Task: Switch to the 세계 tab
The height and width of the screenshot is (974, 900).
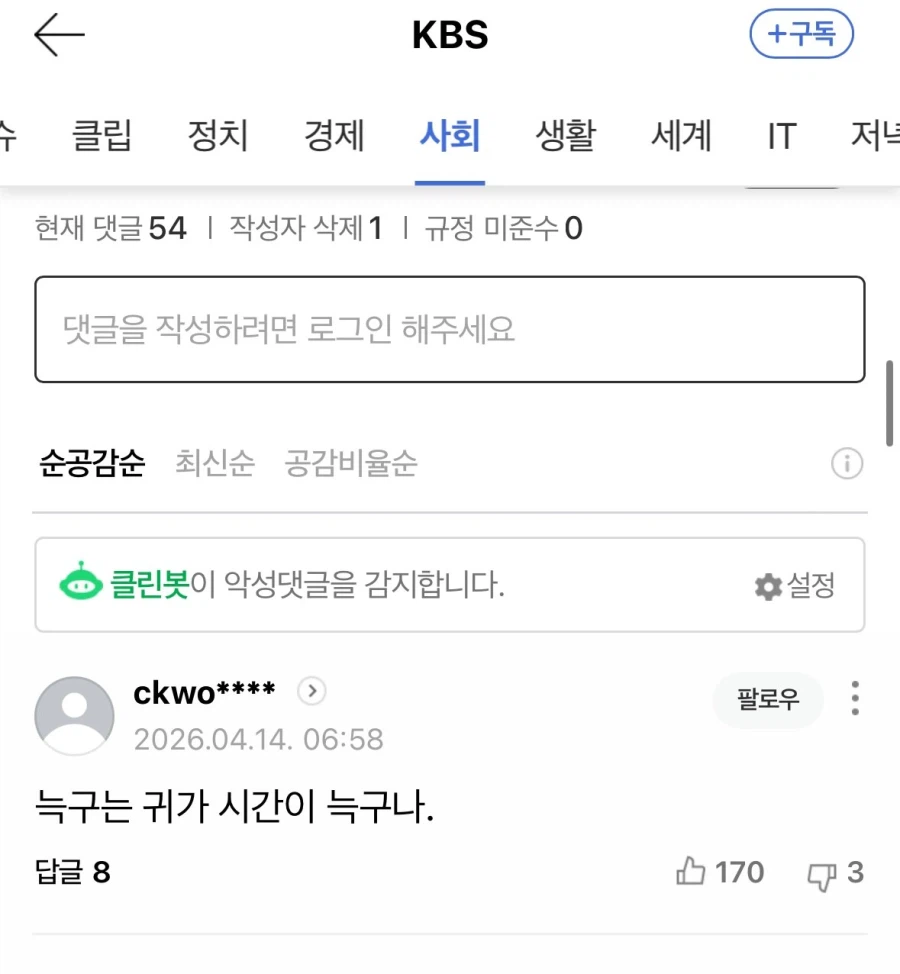Action: point(681,135)
